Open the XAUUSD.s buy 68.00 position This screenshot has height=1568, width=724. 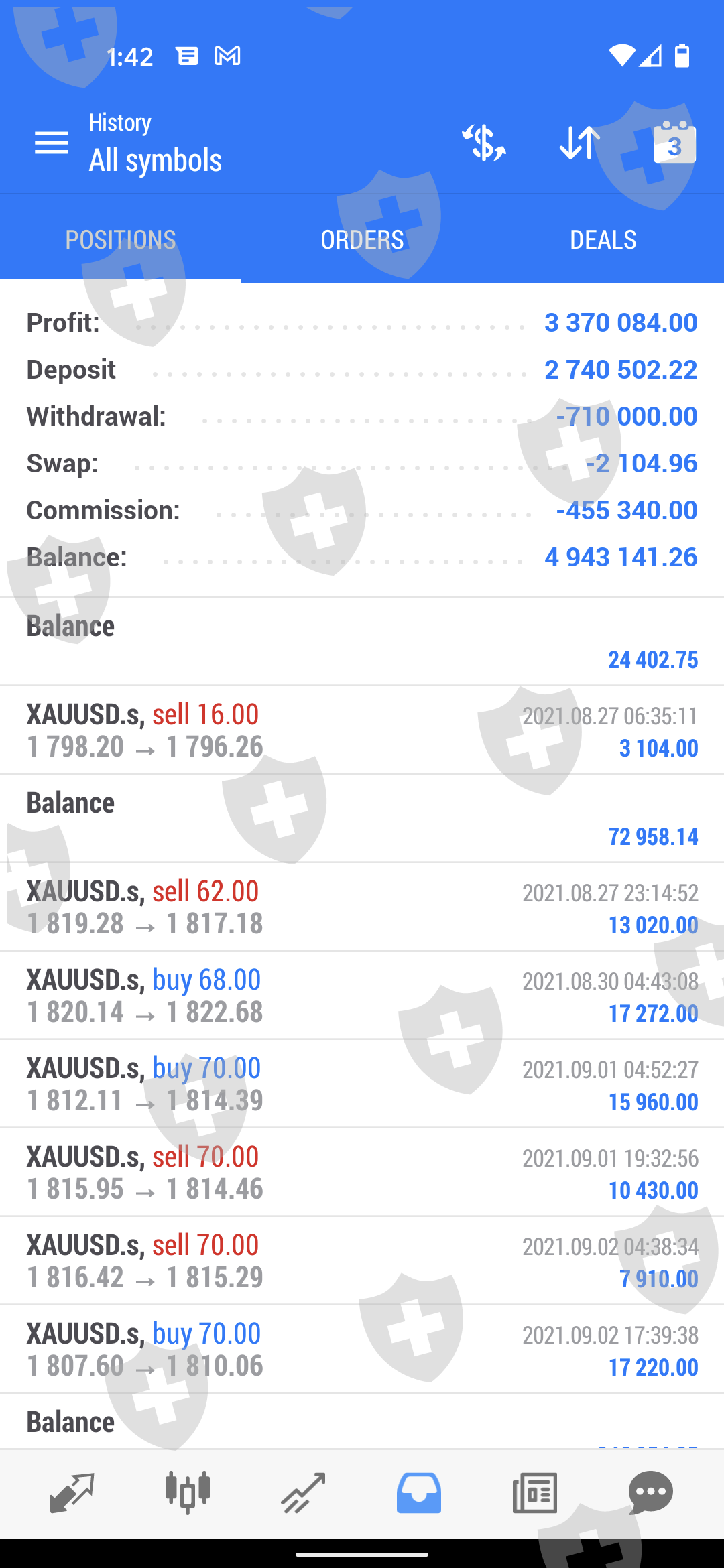click(x=362, y=996)
